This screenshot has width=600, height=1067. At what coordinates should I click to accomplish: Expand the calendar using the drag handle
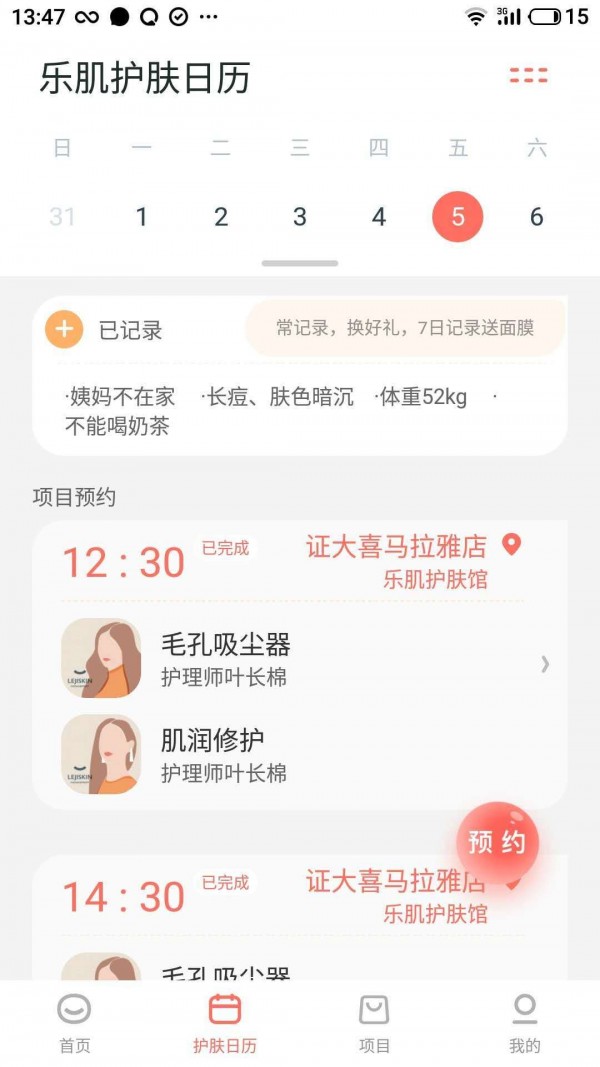(300, 264)
